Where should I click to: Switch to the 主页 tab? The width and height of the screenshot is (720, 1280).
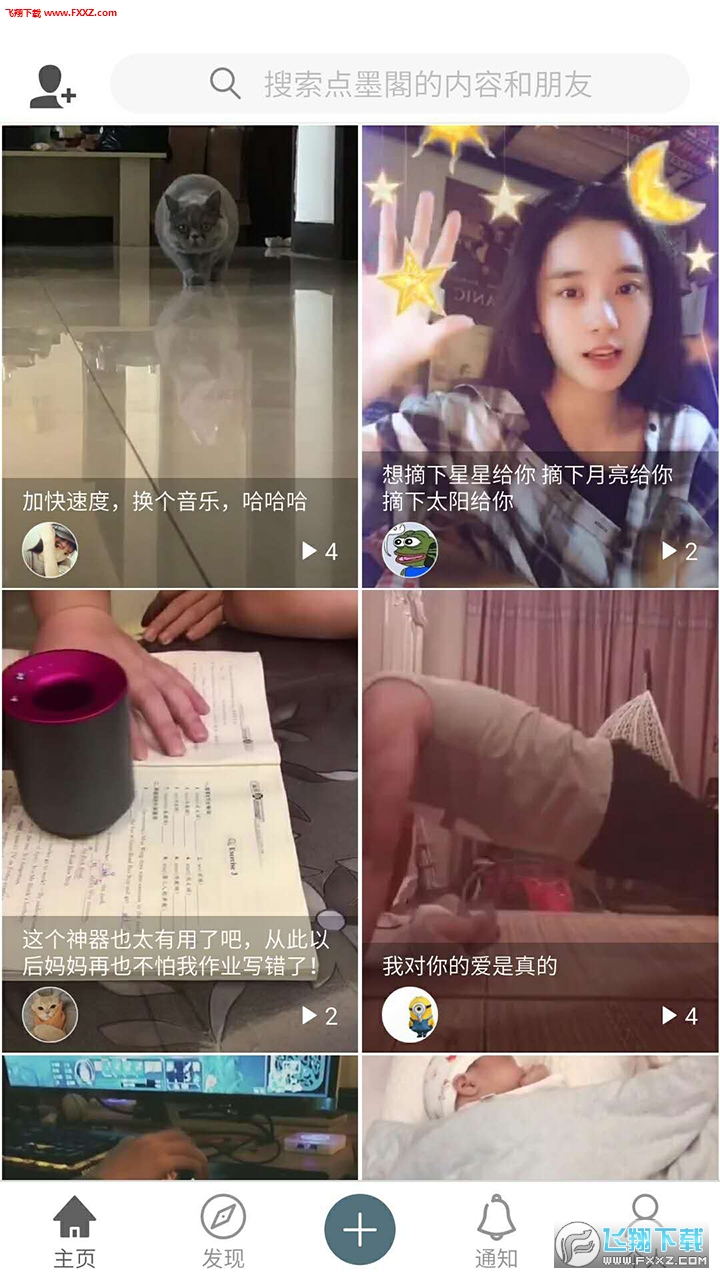pyautogui.click(x=74, y=1232)
